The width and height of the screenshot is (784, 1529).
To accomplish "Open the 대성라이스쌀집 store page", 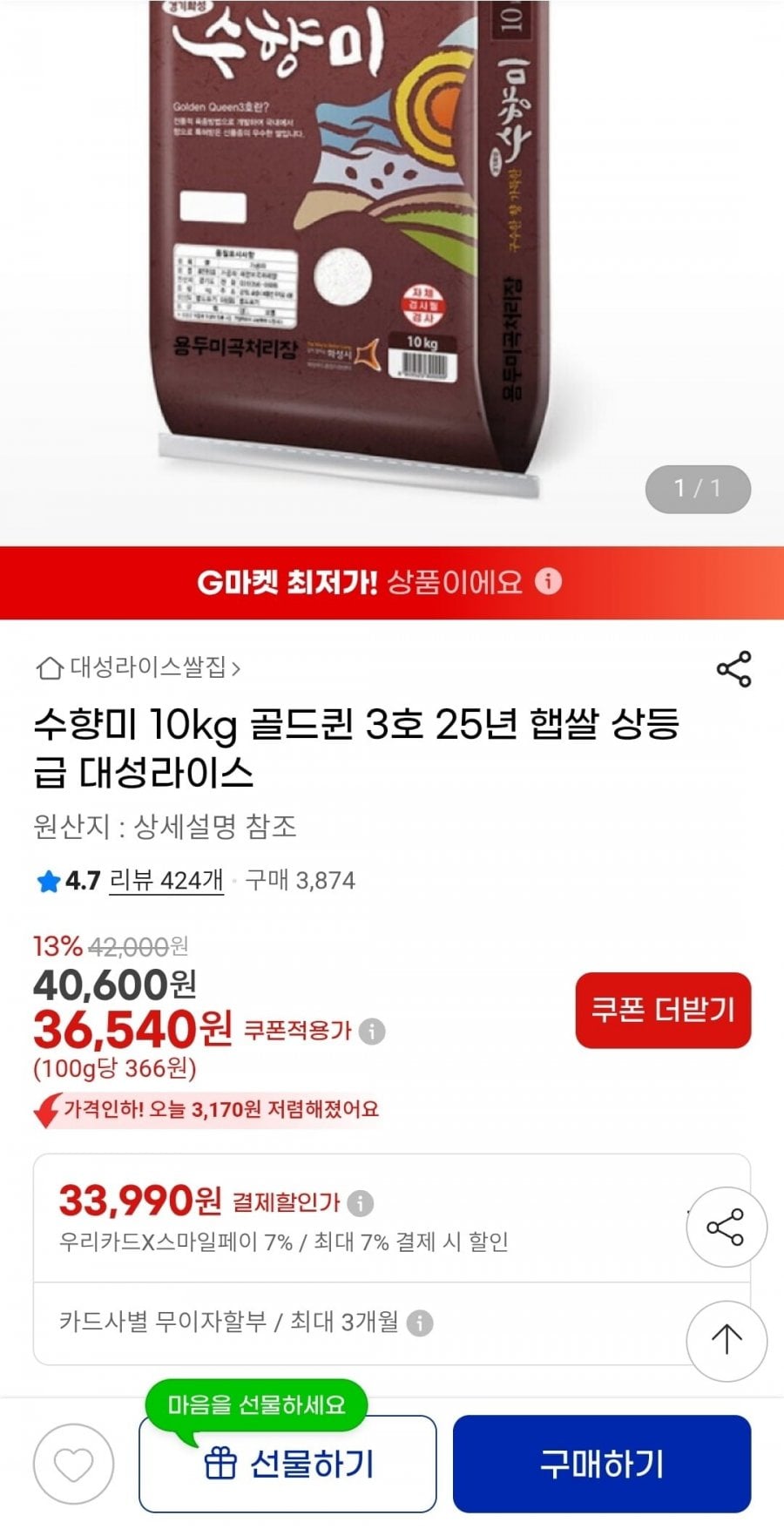I will click(139, 668).
